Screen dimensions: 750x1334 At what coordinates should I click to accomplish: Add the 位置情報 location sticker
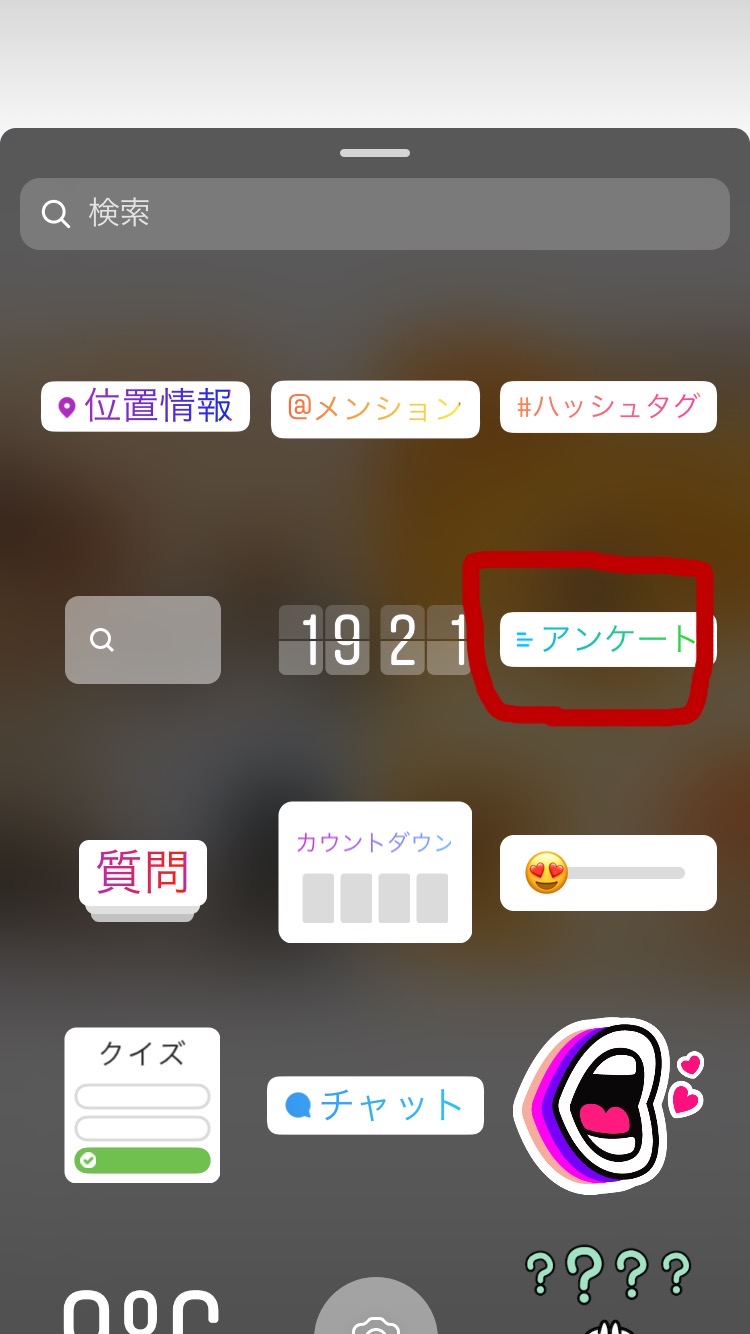pos(145,406)
